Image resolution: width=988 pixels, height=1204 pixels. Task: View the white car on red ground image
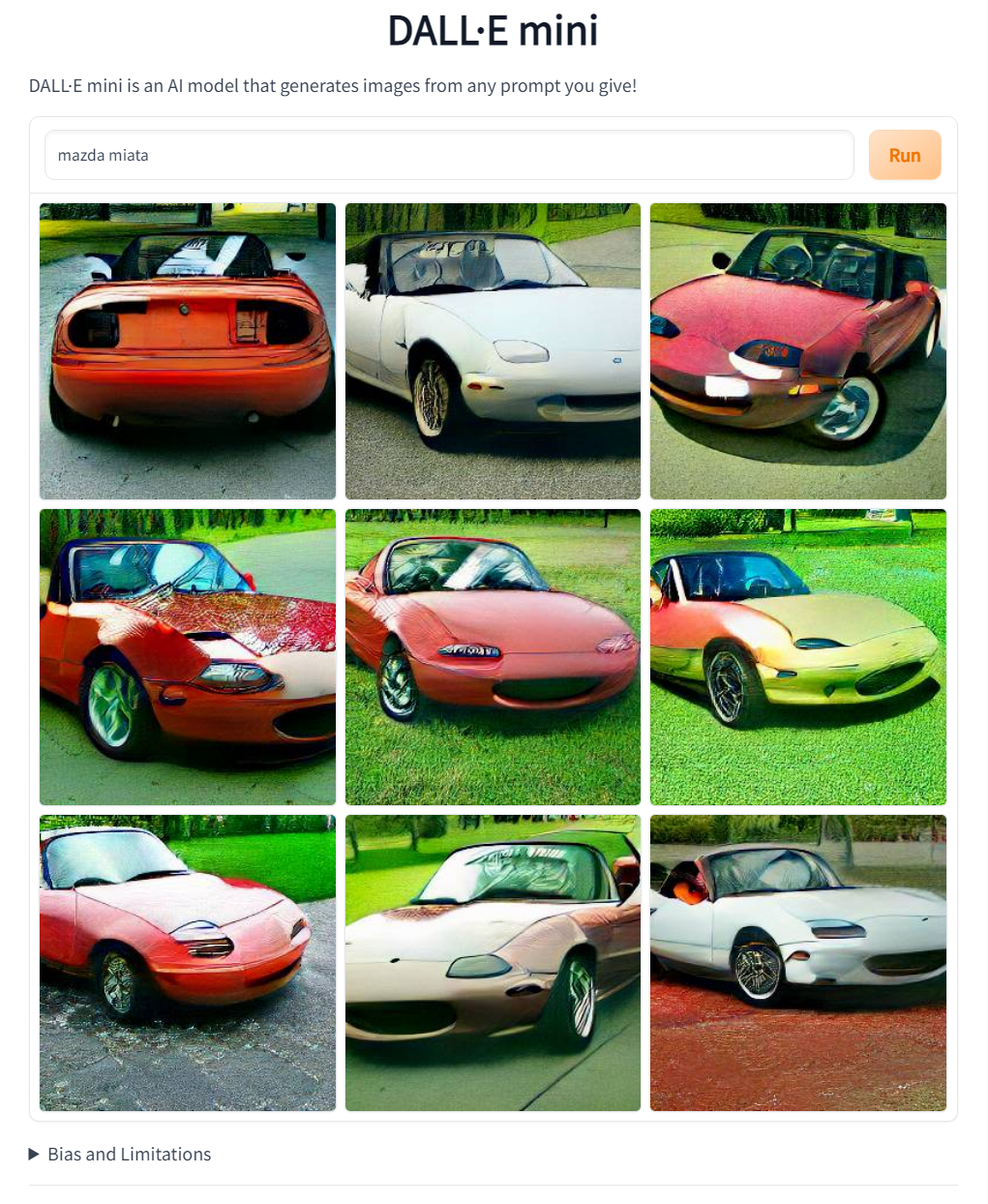click(x=797, y=963)
